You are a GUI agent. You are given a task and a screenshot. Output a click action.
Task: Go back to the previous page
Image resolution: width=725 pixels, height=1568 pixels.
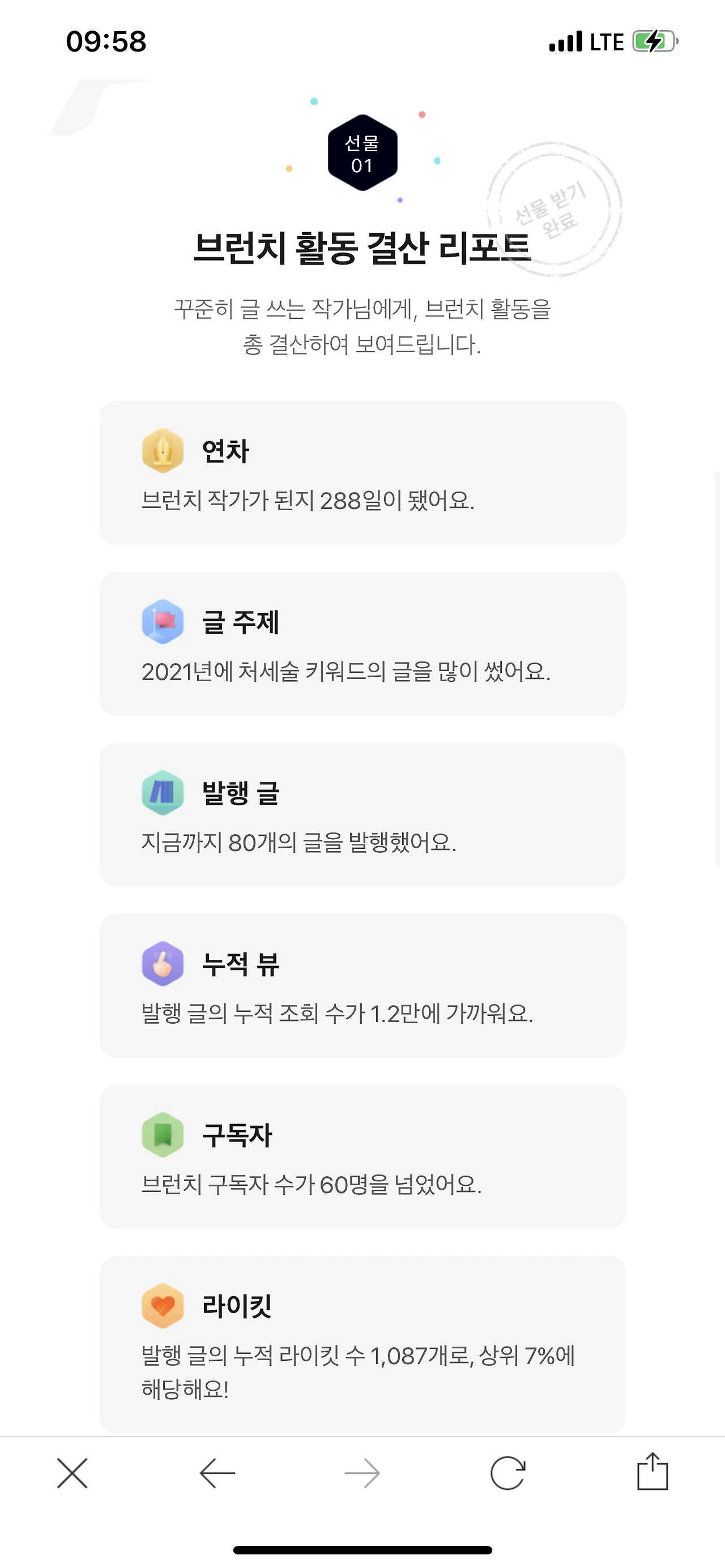click(217, 1473)
